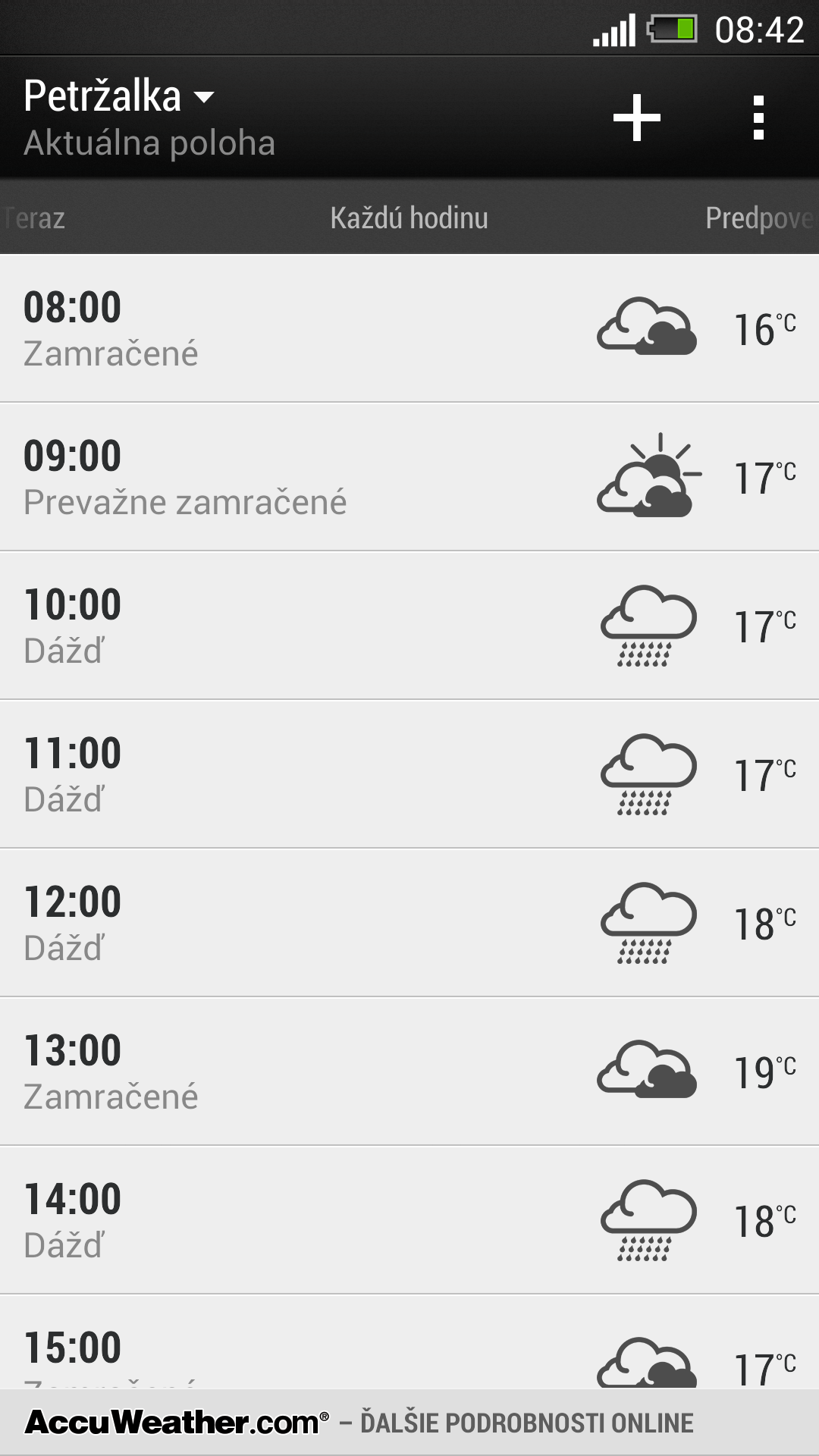This screenshot has height=1456, width=819.
Task: Switch to the Predpoveď tab
Action: pos(761,218)
